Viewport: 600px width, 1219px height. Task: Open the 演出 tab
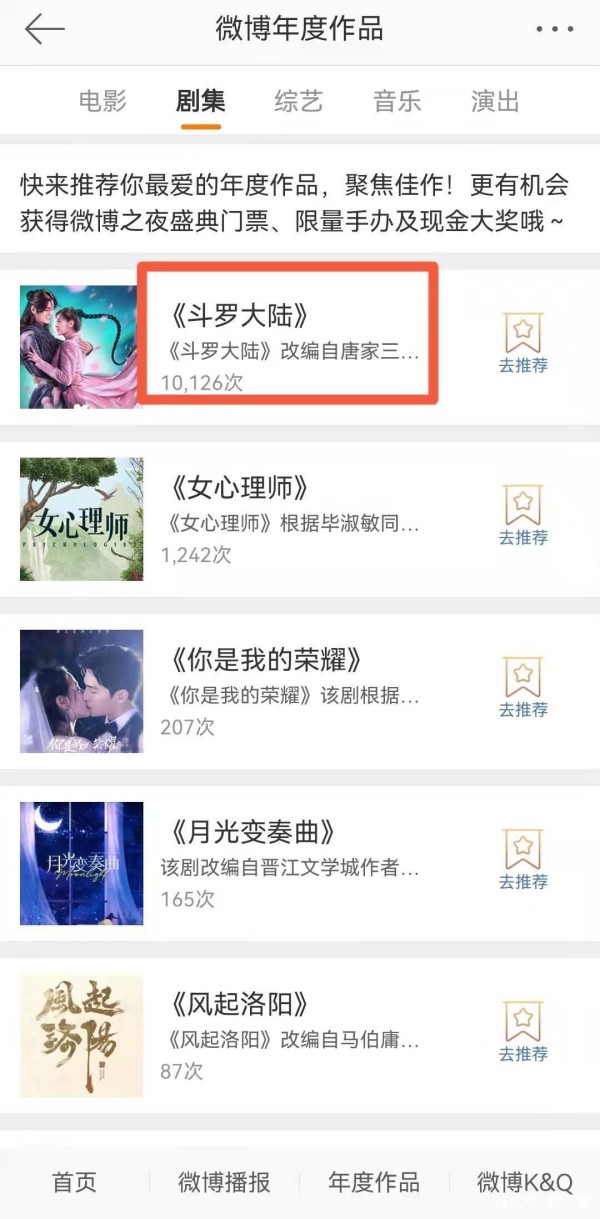click(x=495, y=101)
